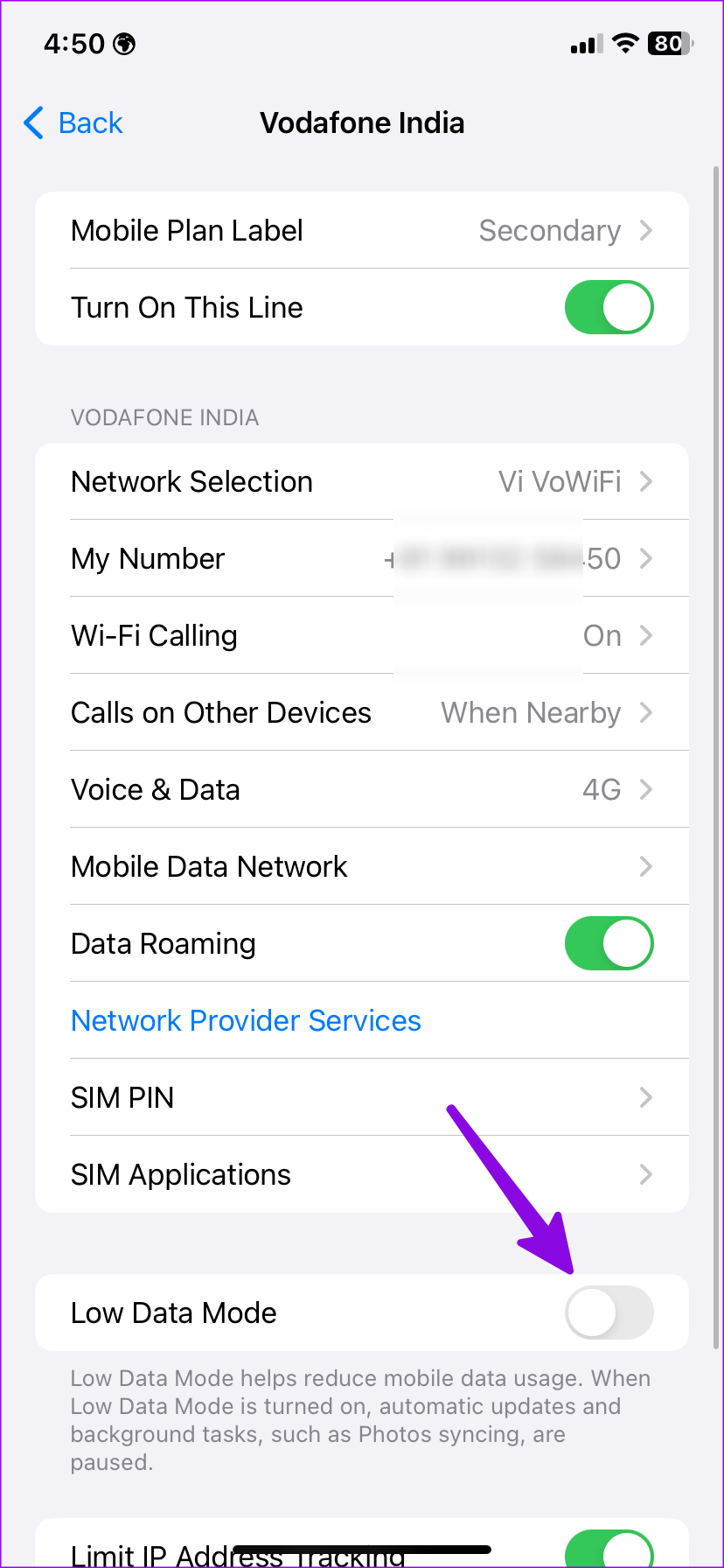Open SIM PIN settings via its chevron

point(645,1097)
